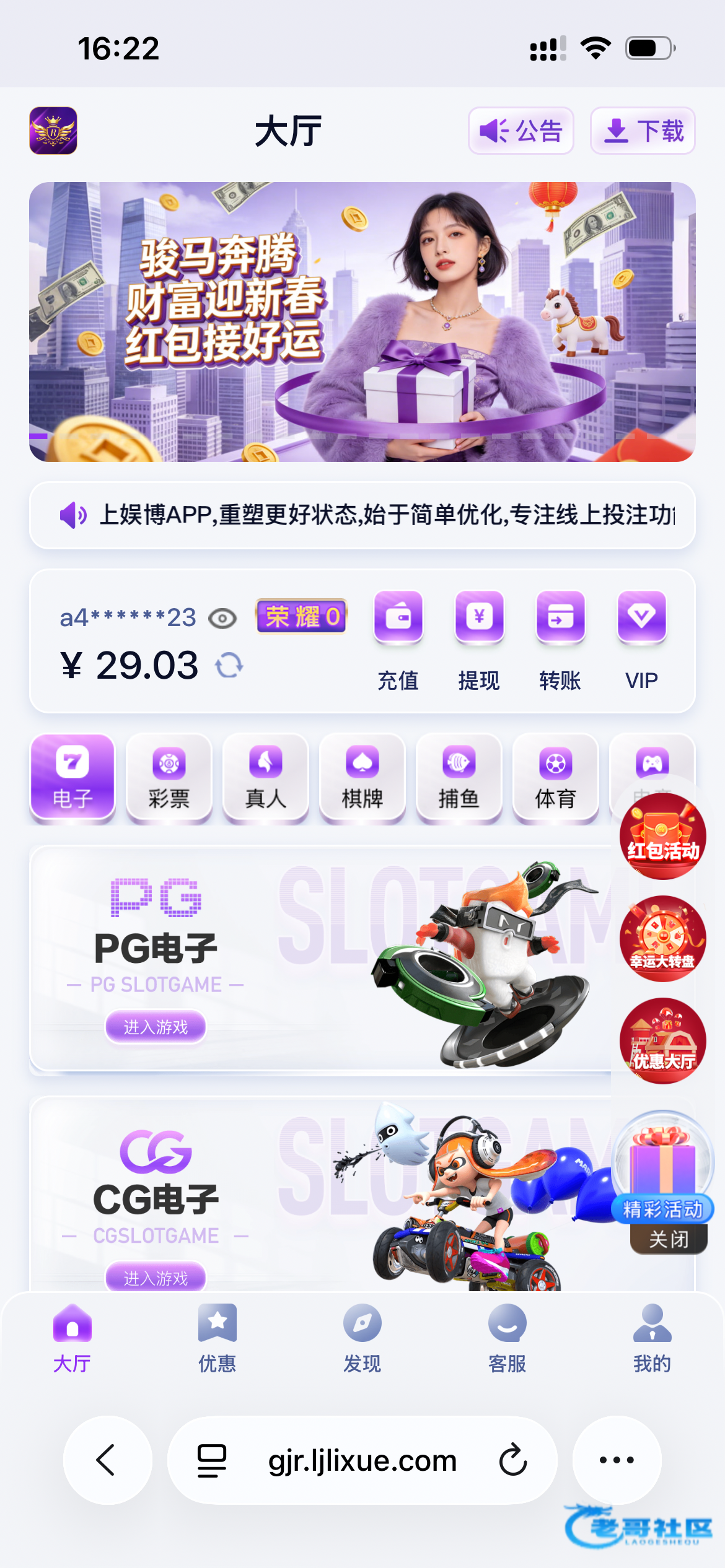Viewport: 725px width, 1568px height.
Task: Switch to the 优惠 tab
Action: pyautogui.click(x=217, y=1339)
